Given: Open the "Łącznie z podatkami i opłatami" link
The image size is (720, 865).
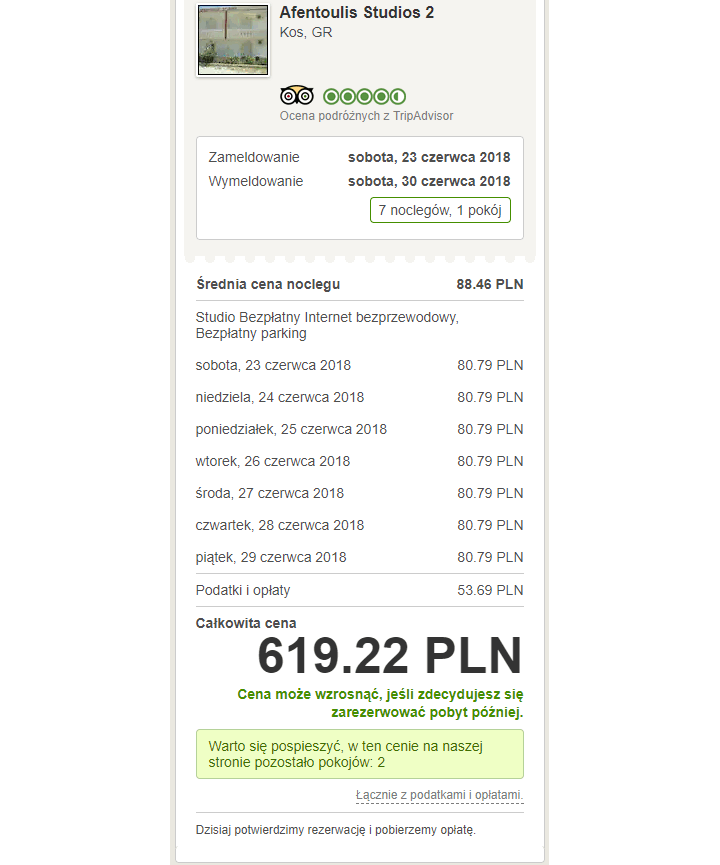Looking at the screenshot, I should [439, 795].
